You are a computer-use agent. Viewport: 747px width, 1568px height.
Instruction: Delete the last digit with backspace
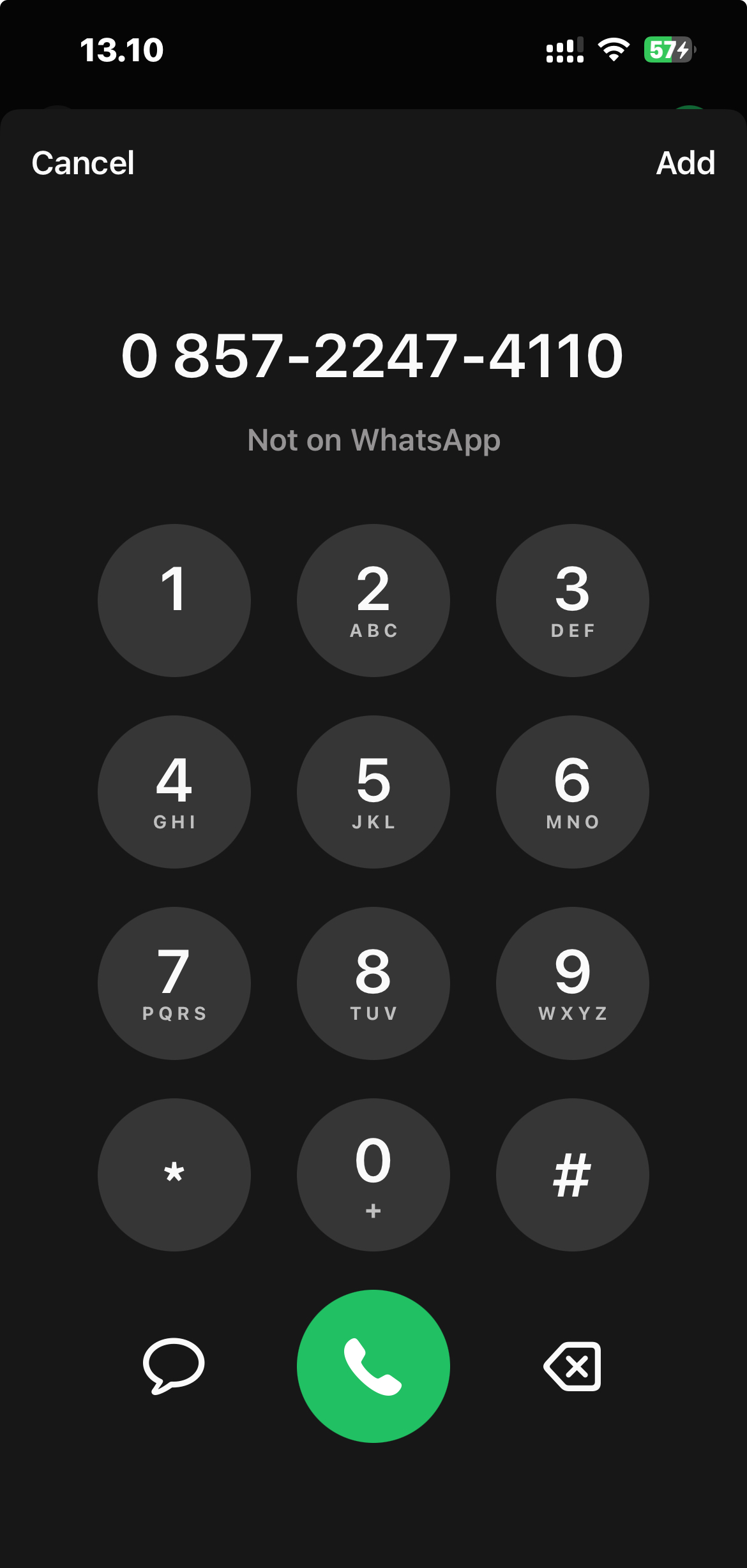click(x=572, y=1366)
